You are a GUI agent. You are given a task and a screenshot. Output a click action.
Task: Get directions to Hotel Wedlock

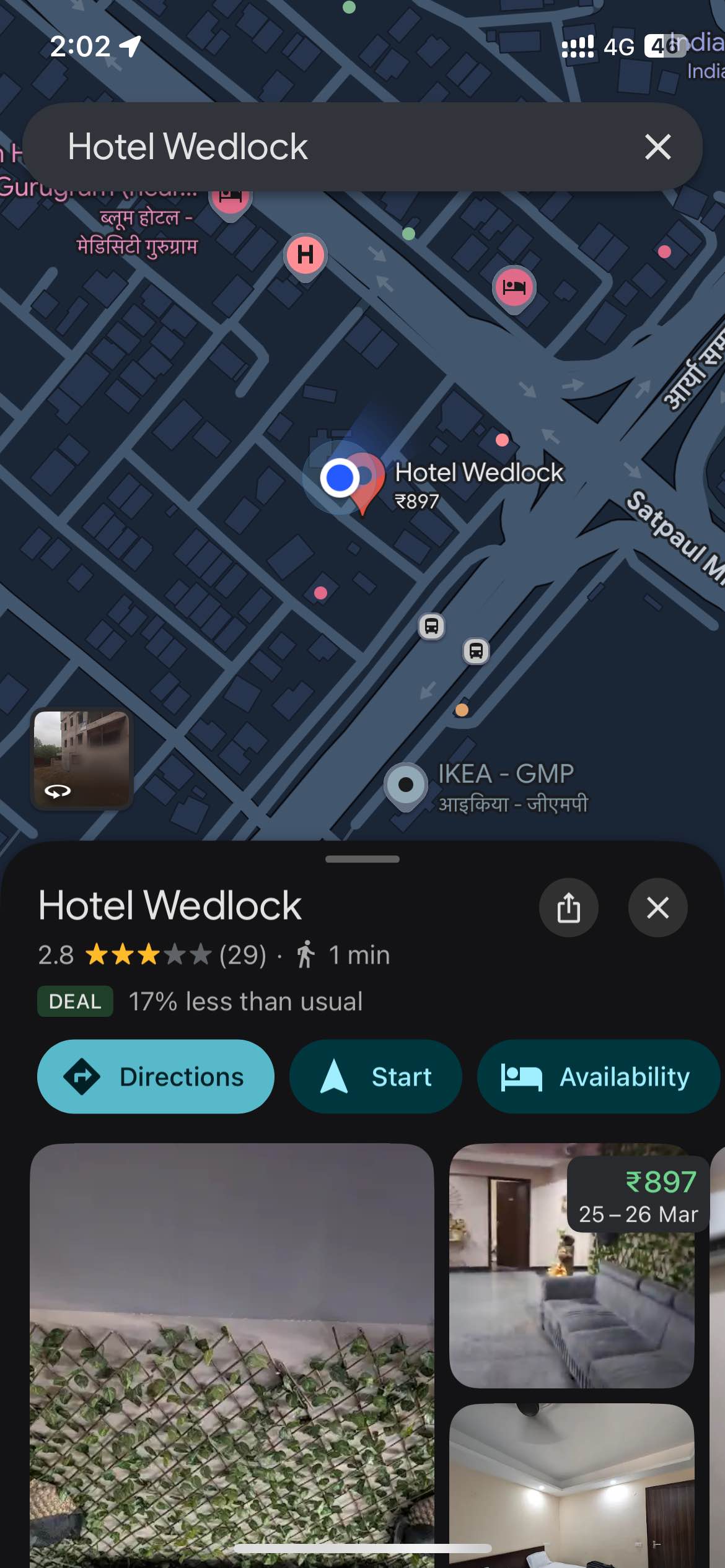(x=156, y=1076)
